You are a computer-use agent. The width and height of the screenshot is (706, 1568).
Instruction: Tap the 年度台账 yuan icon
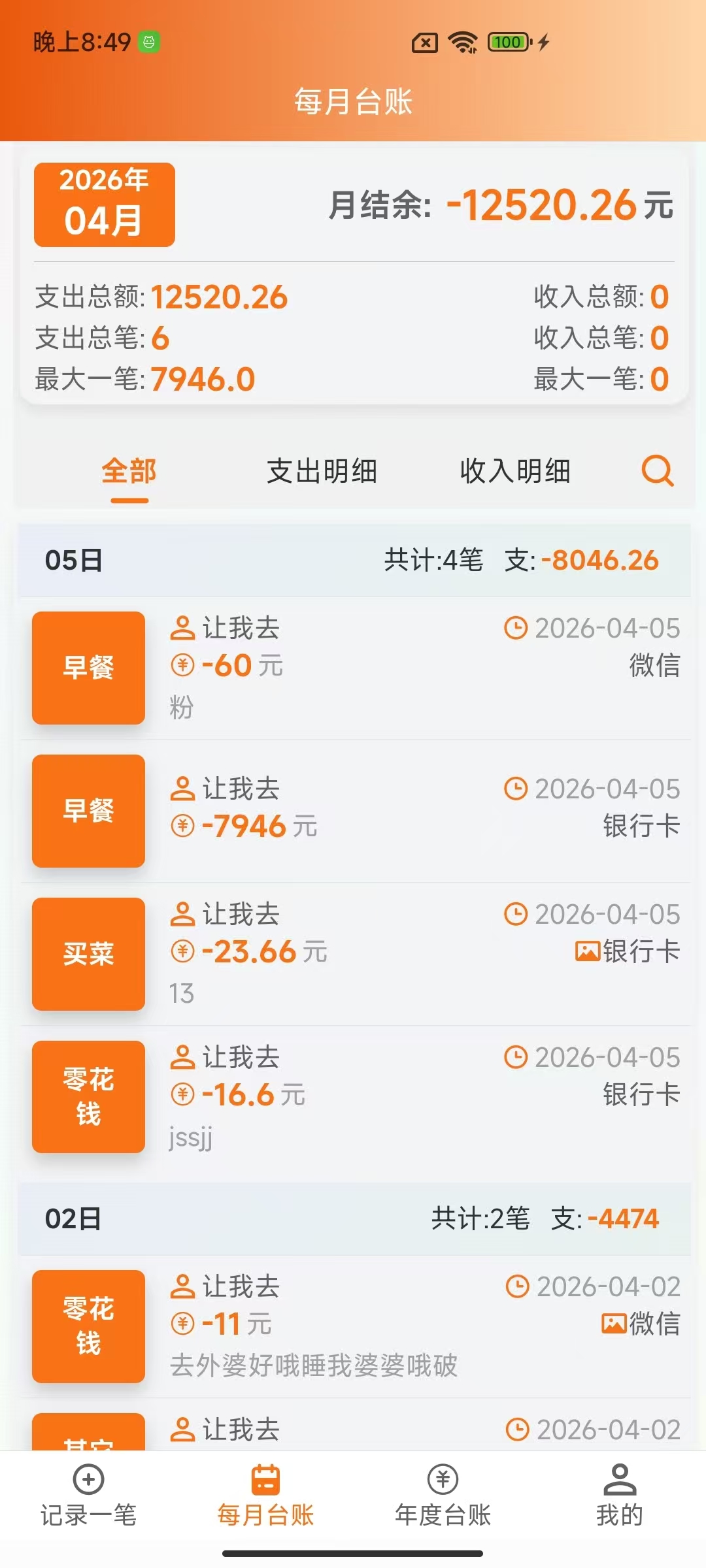click(x=441, y=1480)
